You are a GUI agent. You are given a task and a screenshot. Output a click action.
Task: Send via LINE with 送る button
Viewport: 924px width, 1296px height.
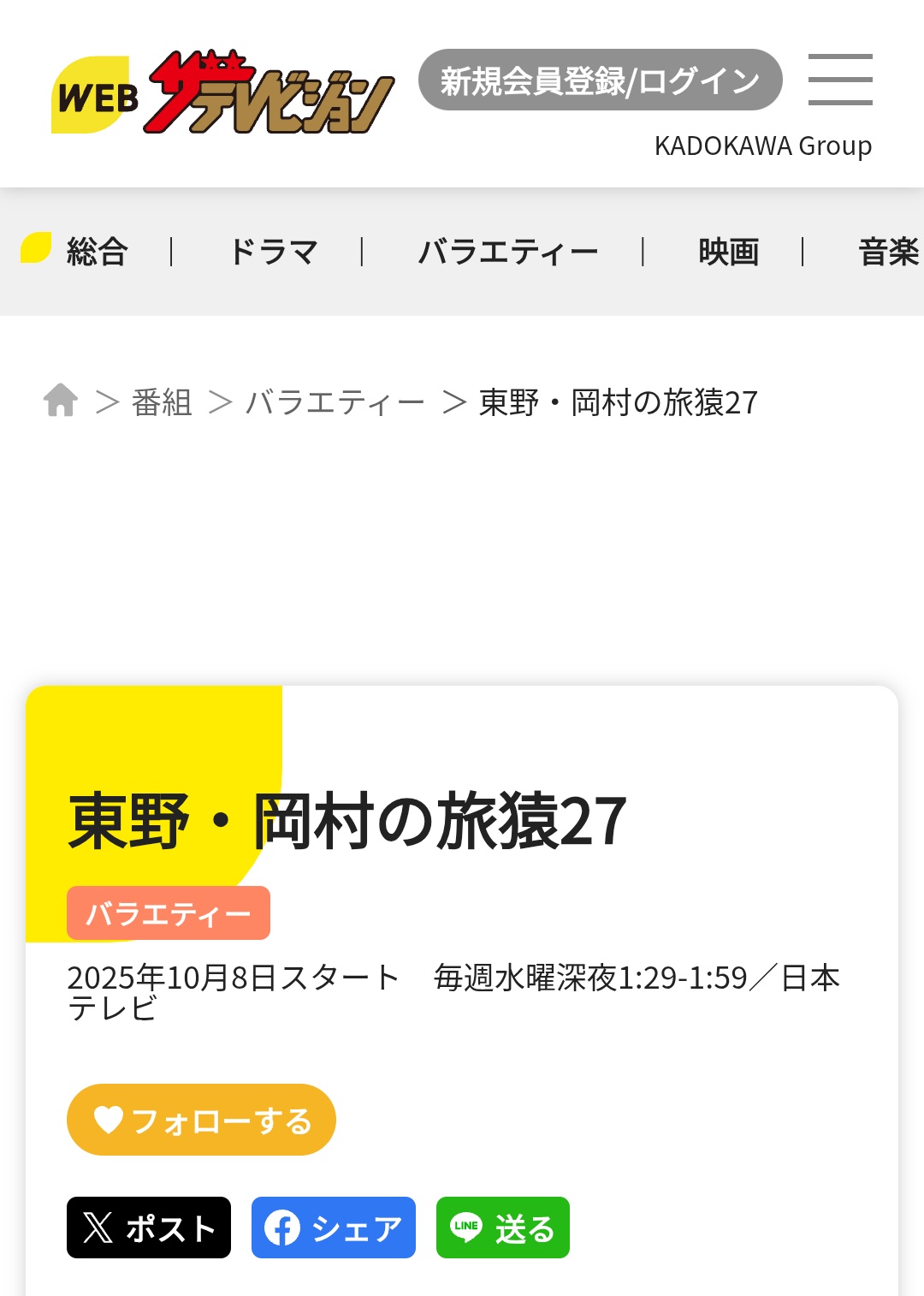(503, 1228)
